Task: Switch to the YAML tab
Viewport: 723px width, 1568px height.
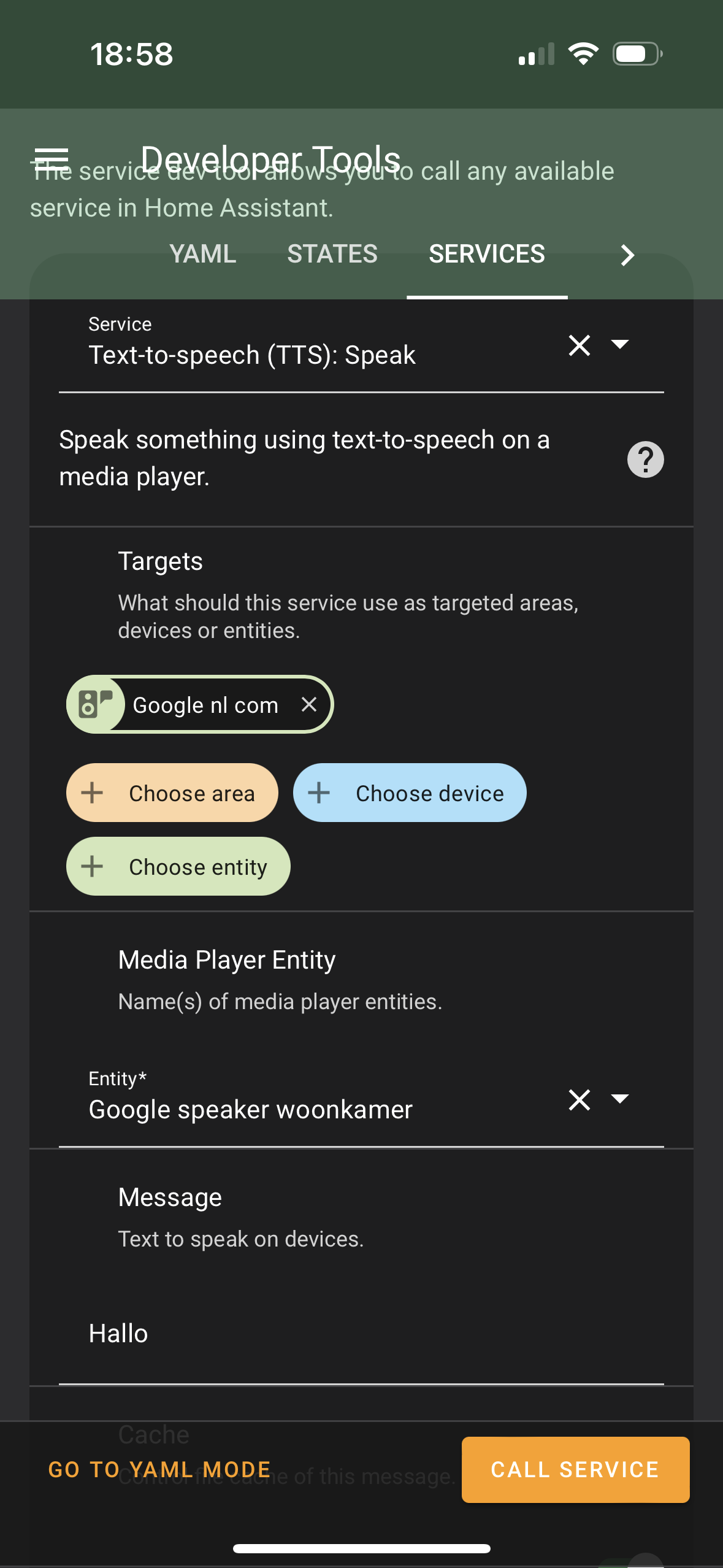Action: click(x=203, y=254)
